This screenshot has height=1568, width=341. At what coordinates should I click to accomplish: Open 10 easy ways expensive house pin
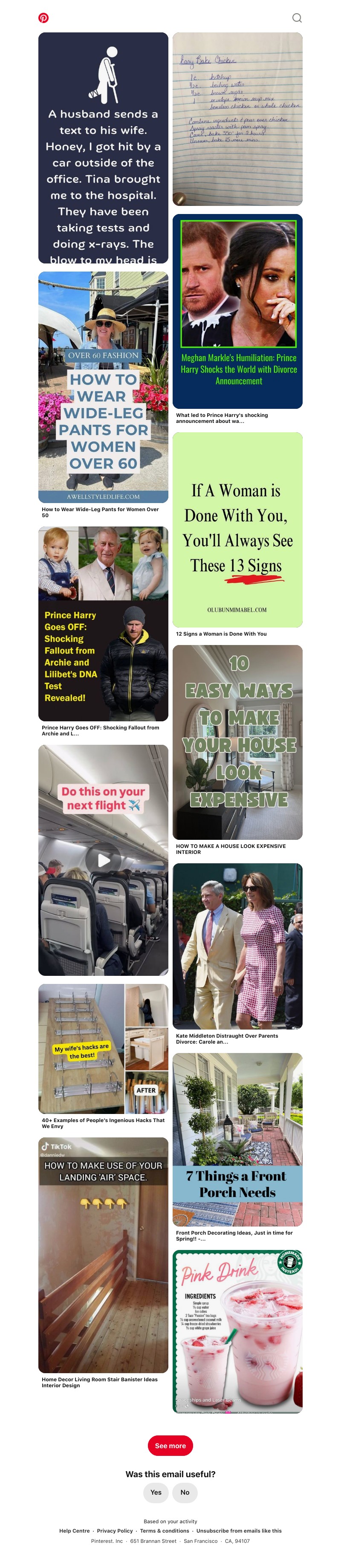[237, 742]
